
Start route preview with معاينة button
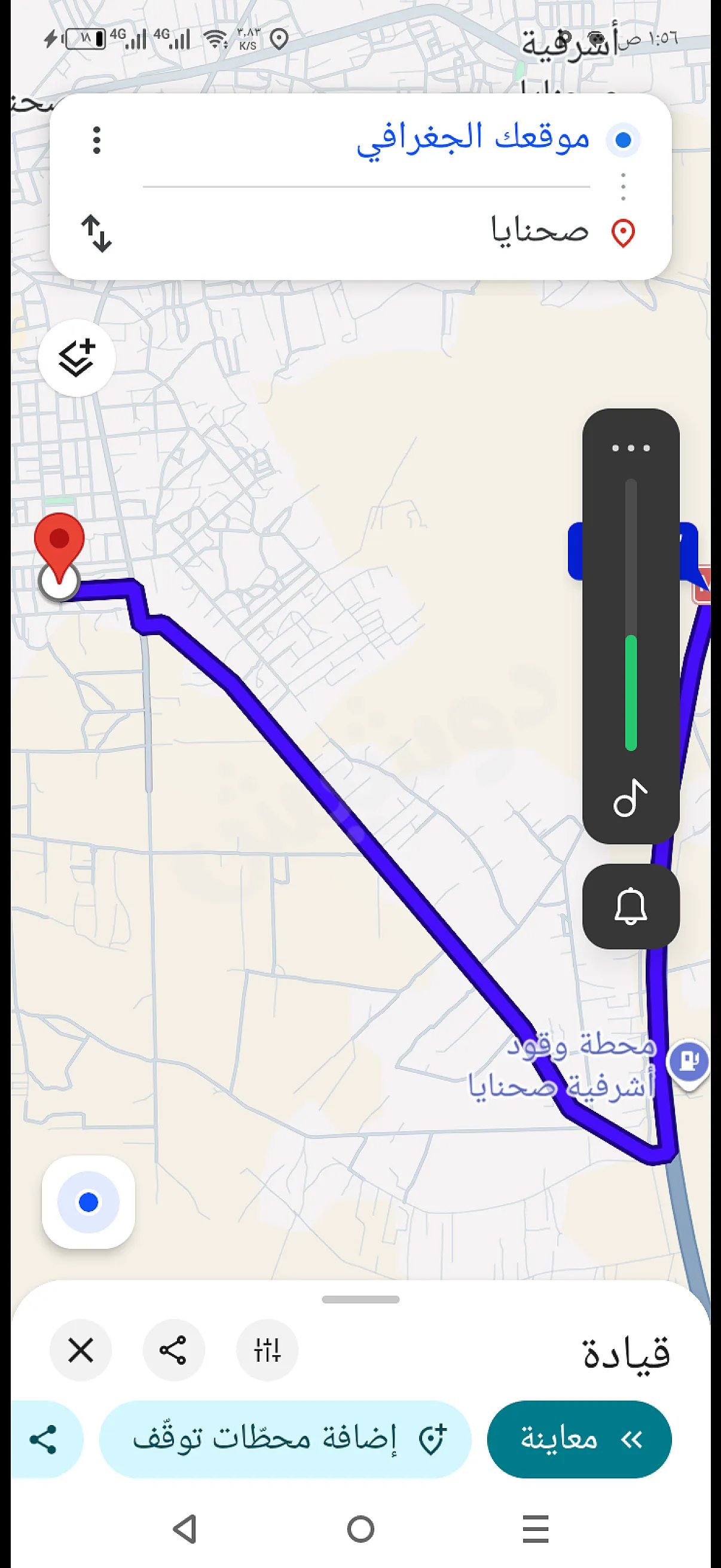[579, 1439]
